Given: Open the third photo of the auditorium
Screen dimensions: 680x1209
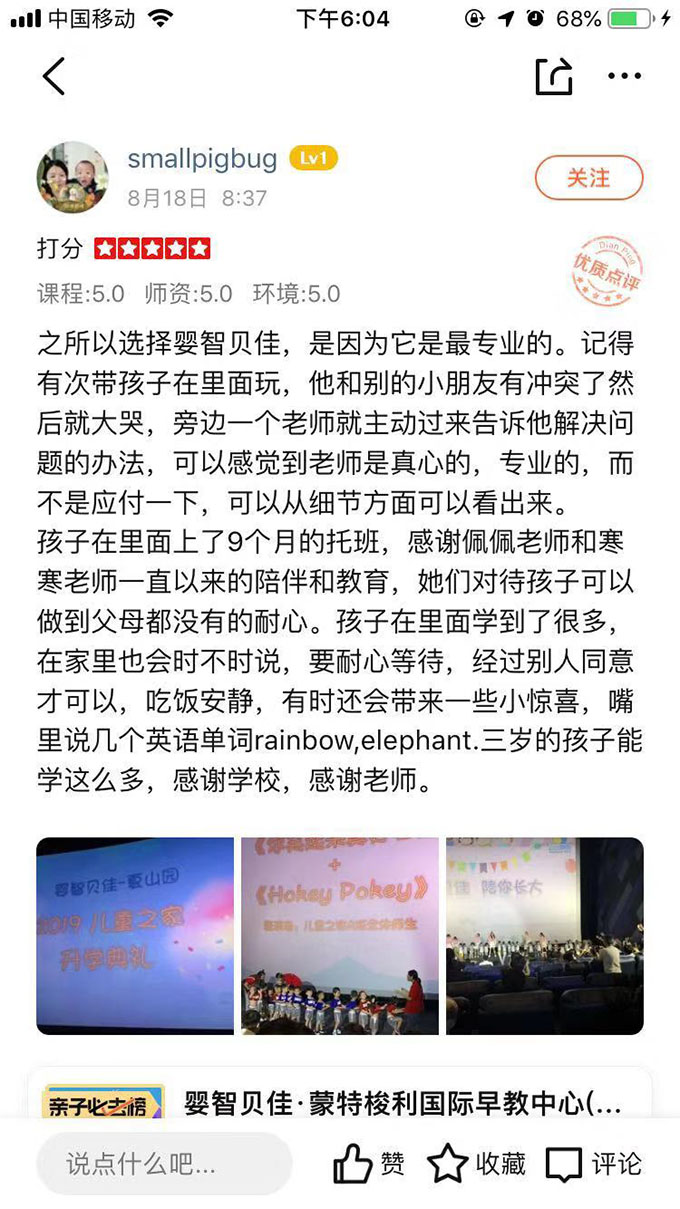Looking at the screenshot, I should point(544,935).
